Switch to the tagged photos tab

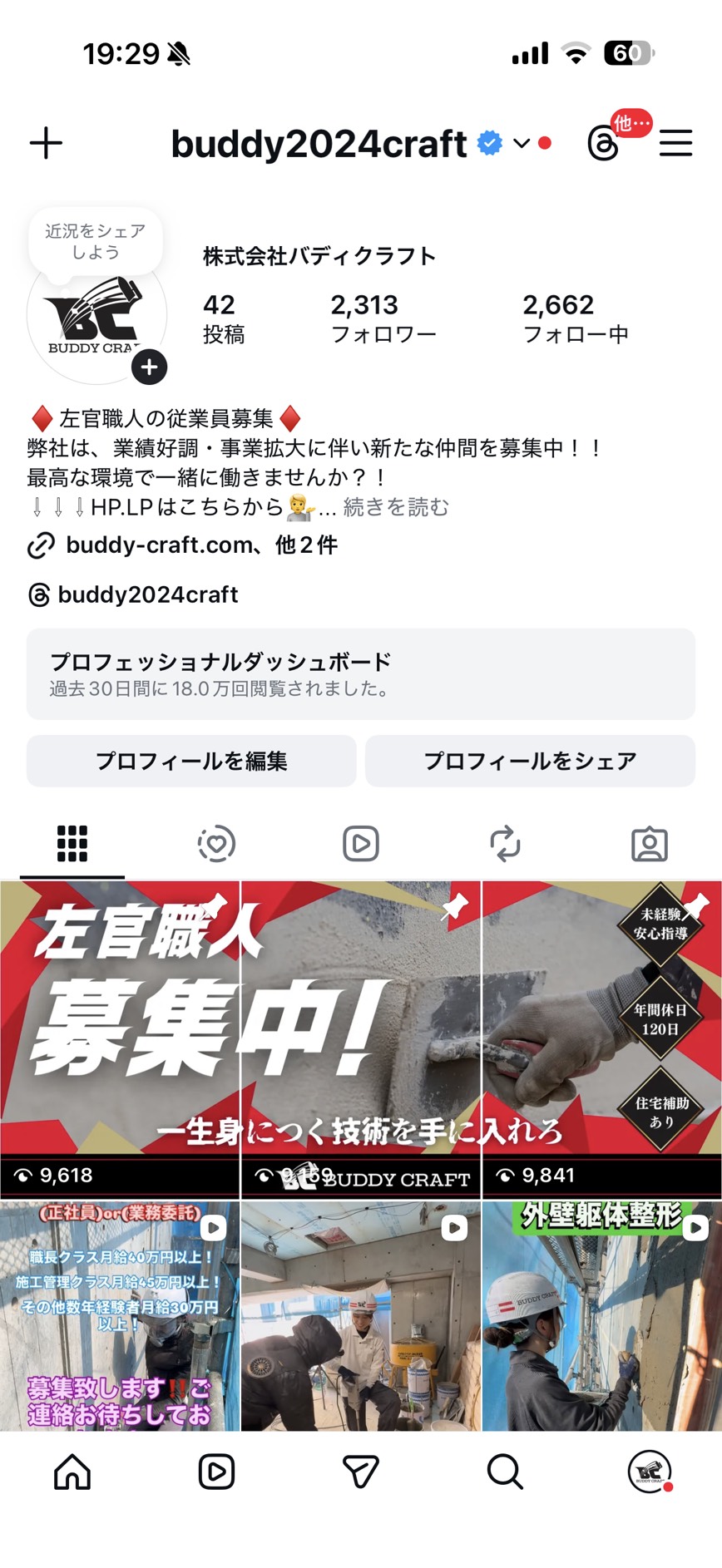(x=650, y=844)
